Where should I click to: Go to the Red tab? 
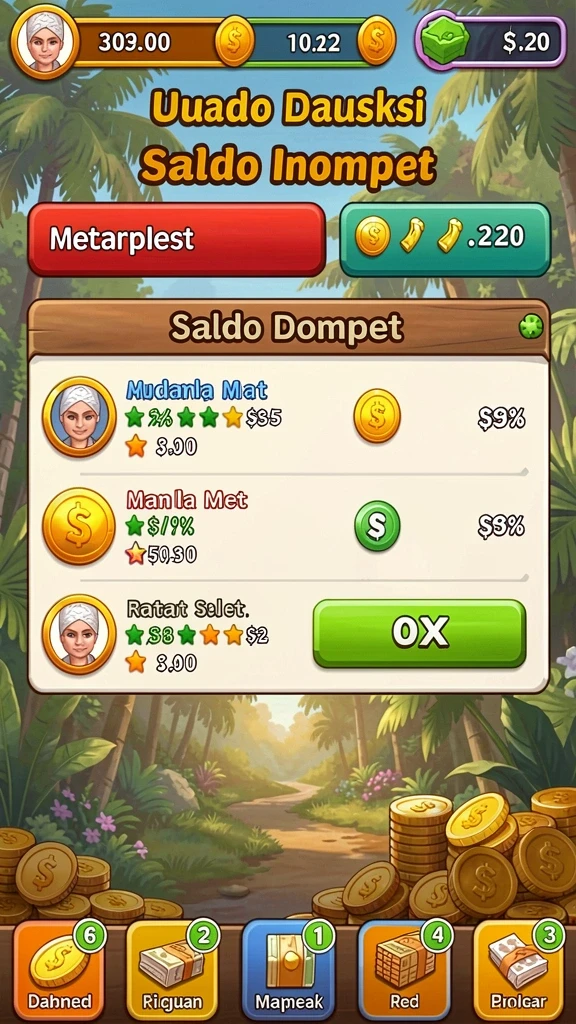[404, 969]
